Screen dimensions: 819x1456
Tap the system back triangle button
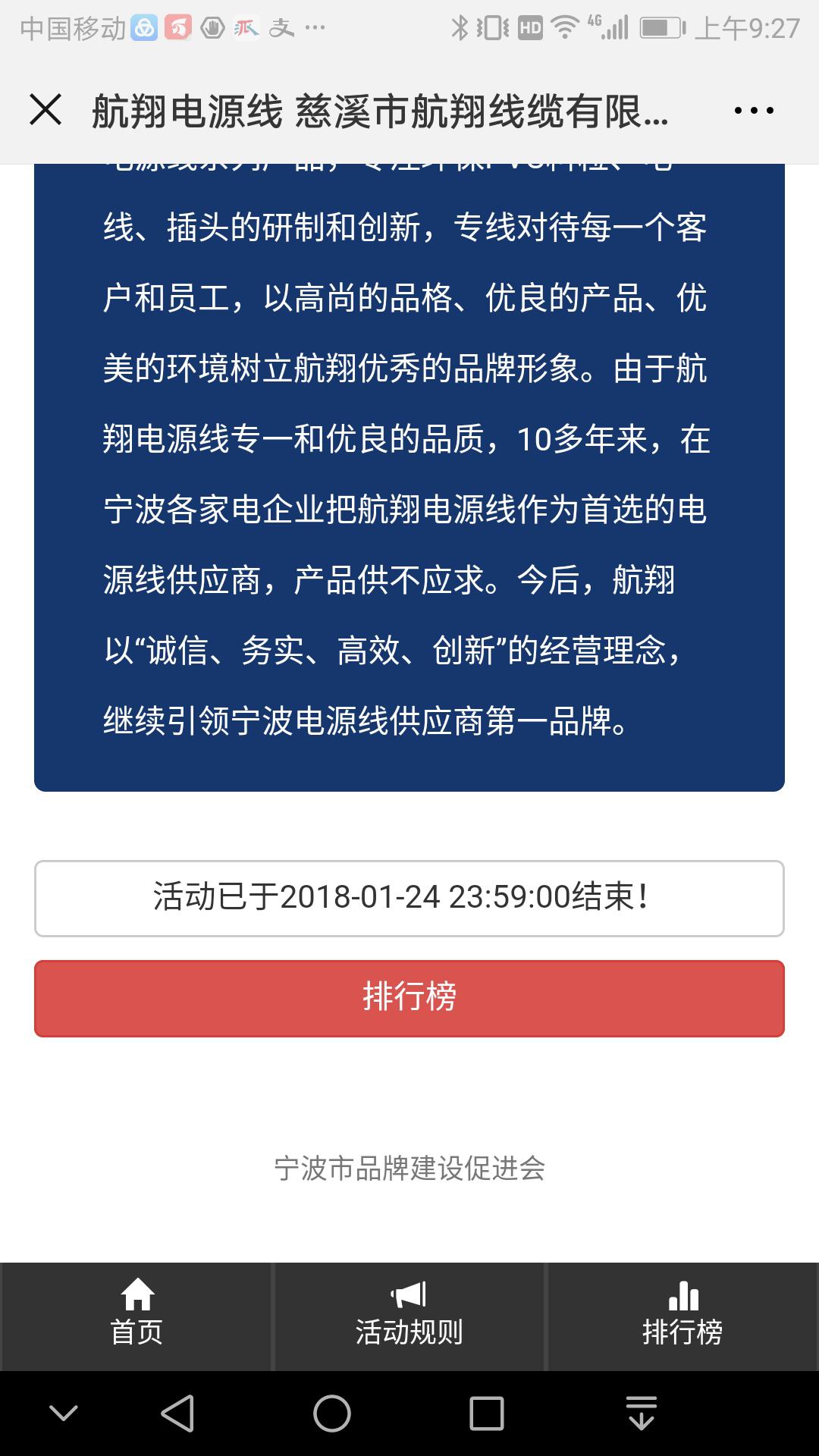point(178,1414)
